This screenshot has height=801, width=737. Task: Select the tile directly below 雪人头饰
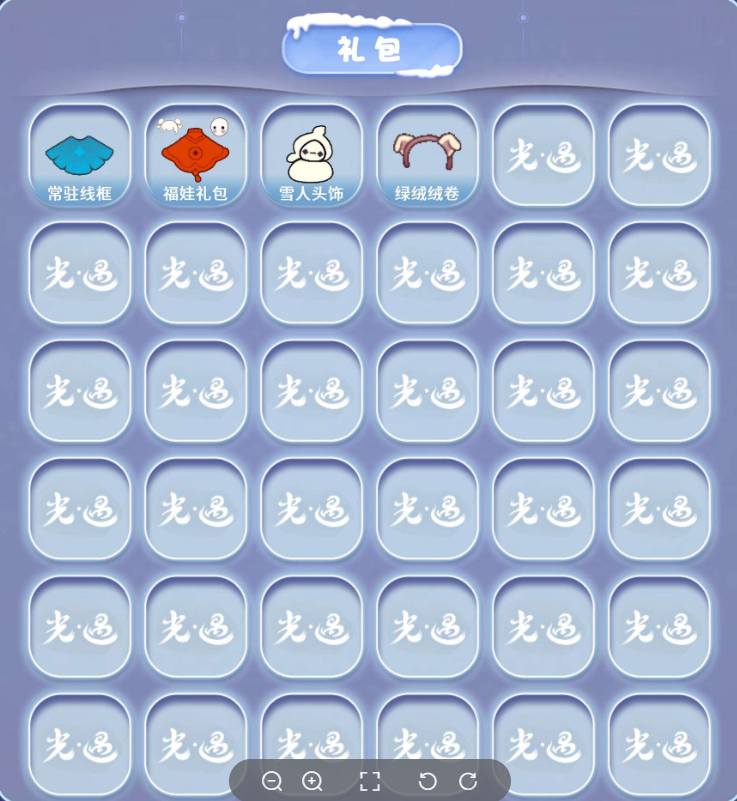(x=311, y=272)
